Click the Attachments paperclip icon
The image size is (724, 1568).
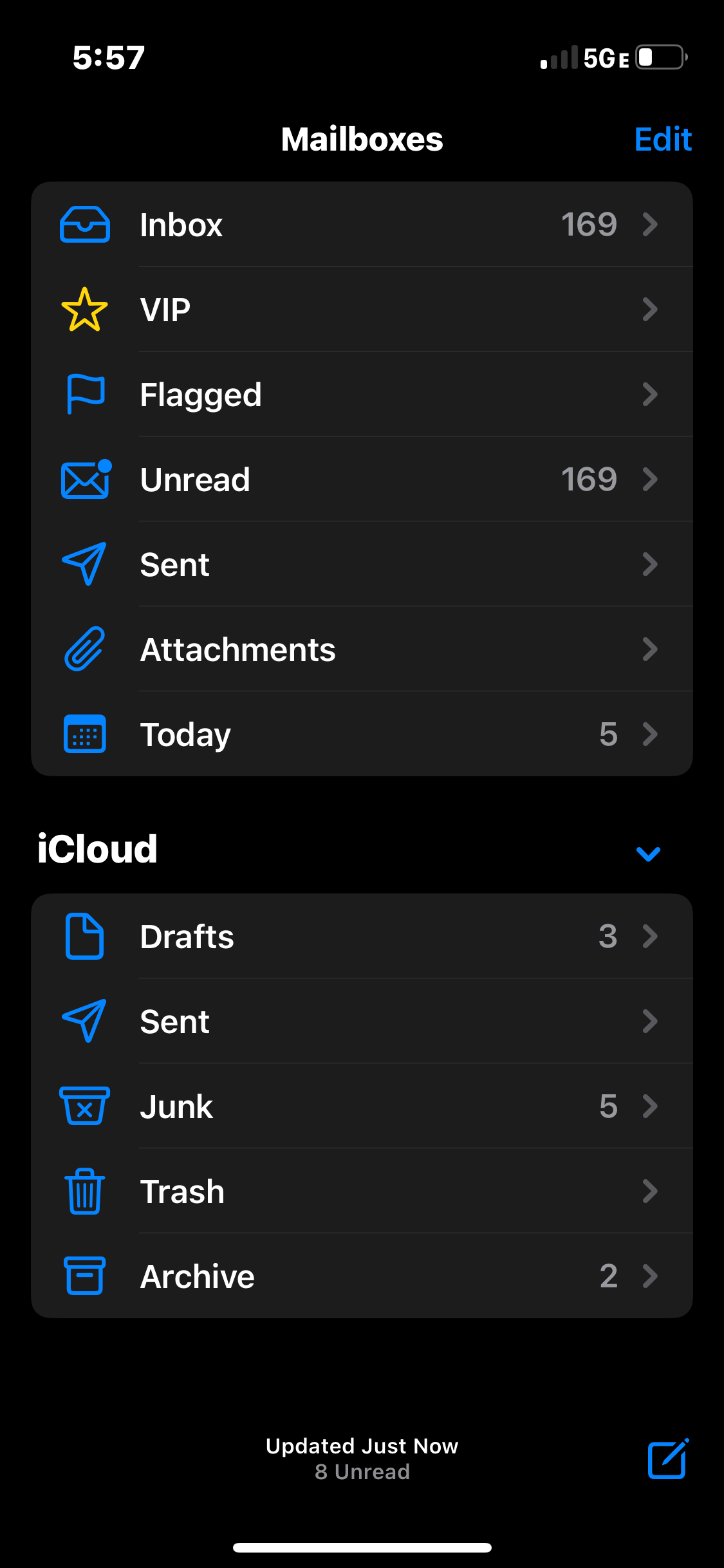tap(84, 649)
